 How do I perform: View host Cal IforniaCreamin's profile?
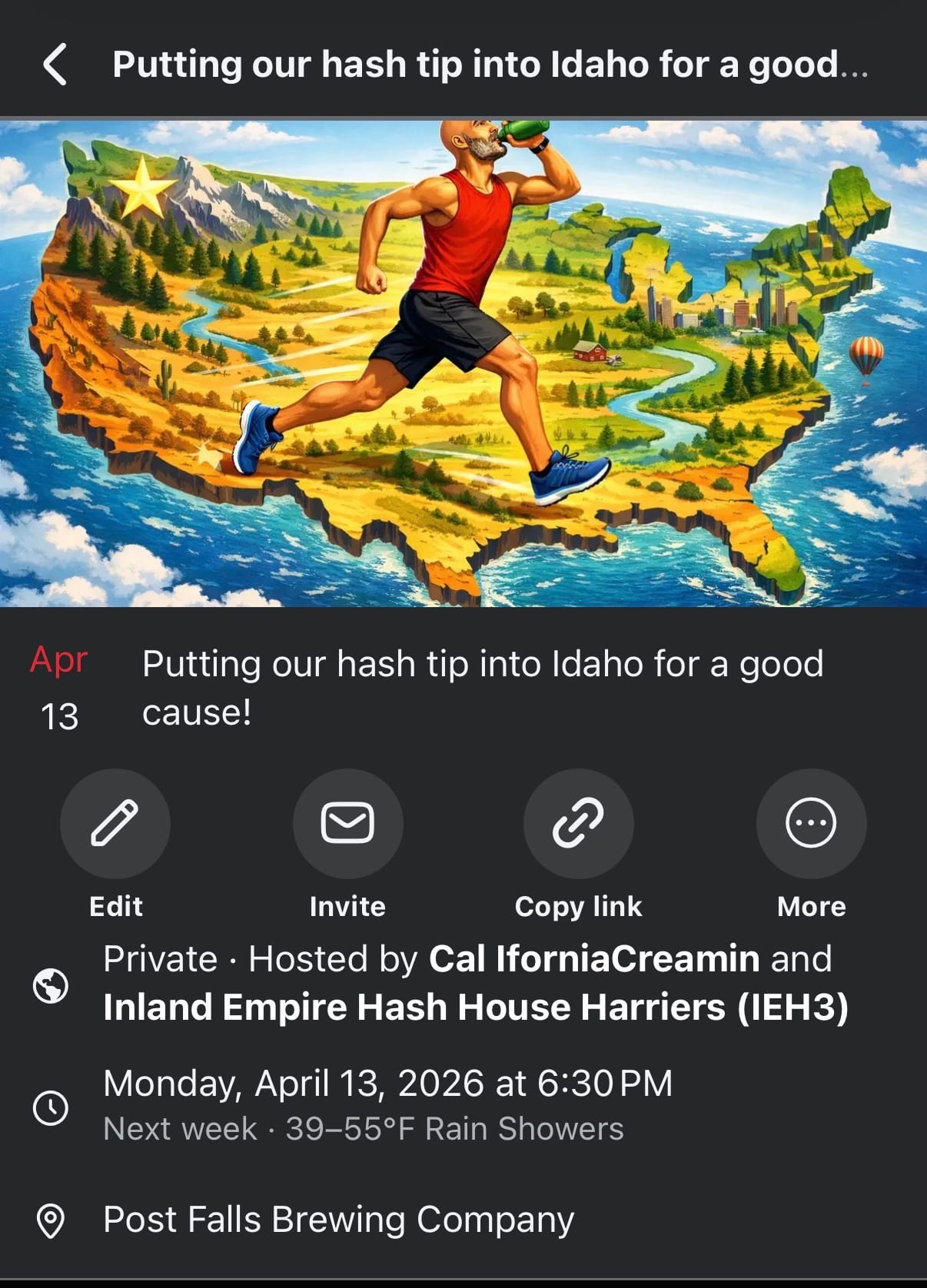pyautogui.click(x=593, y=959)
